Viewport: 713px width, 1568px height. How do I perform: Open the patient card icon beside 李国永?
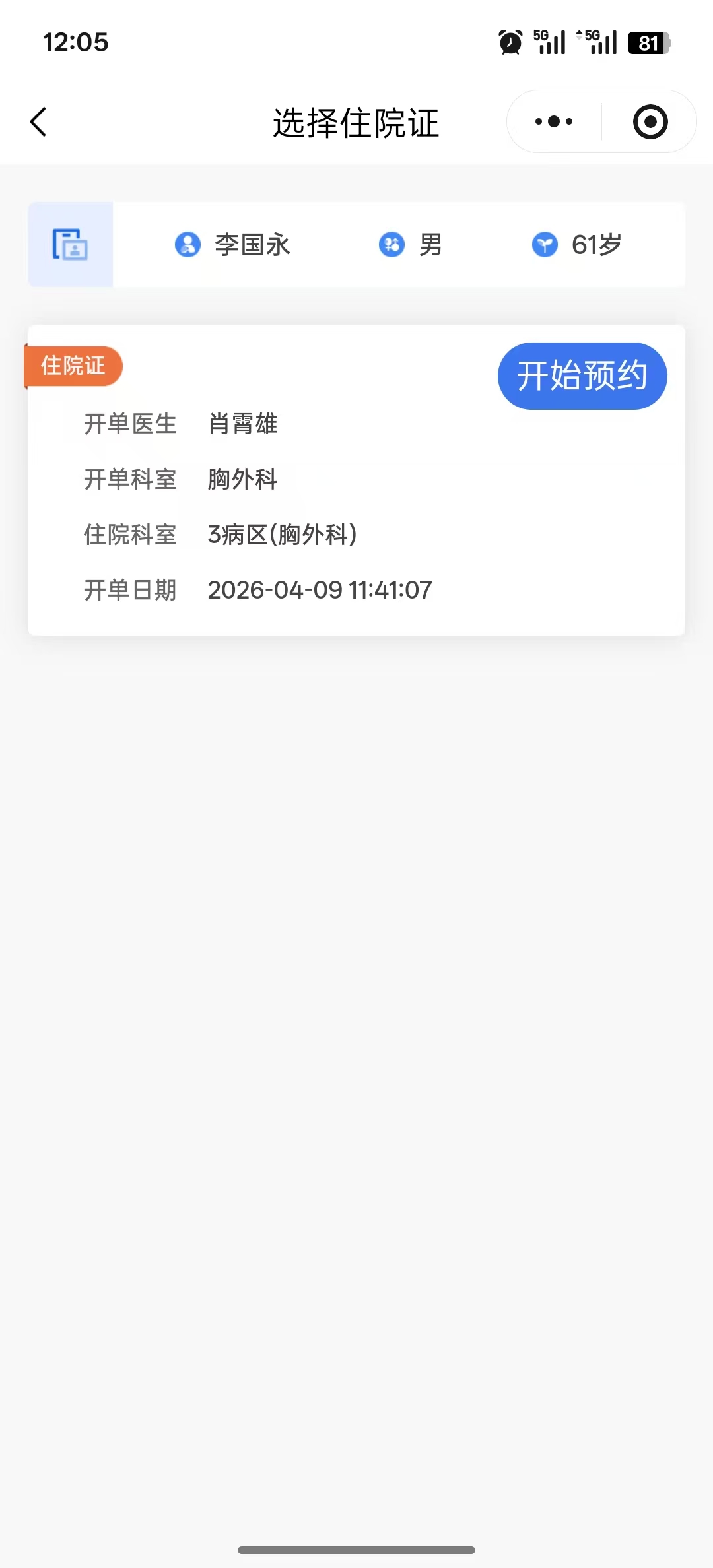pos(71,245)
